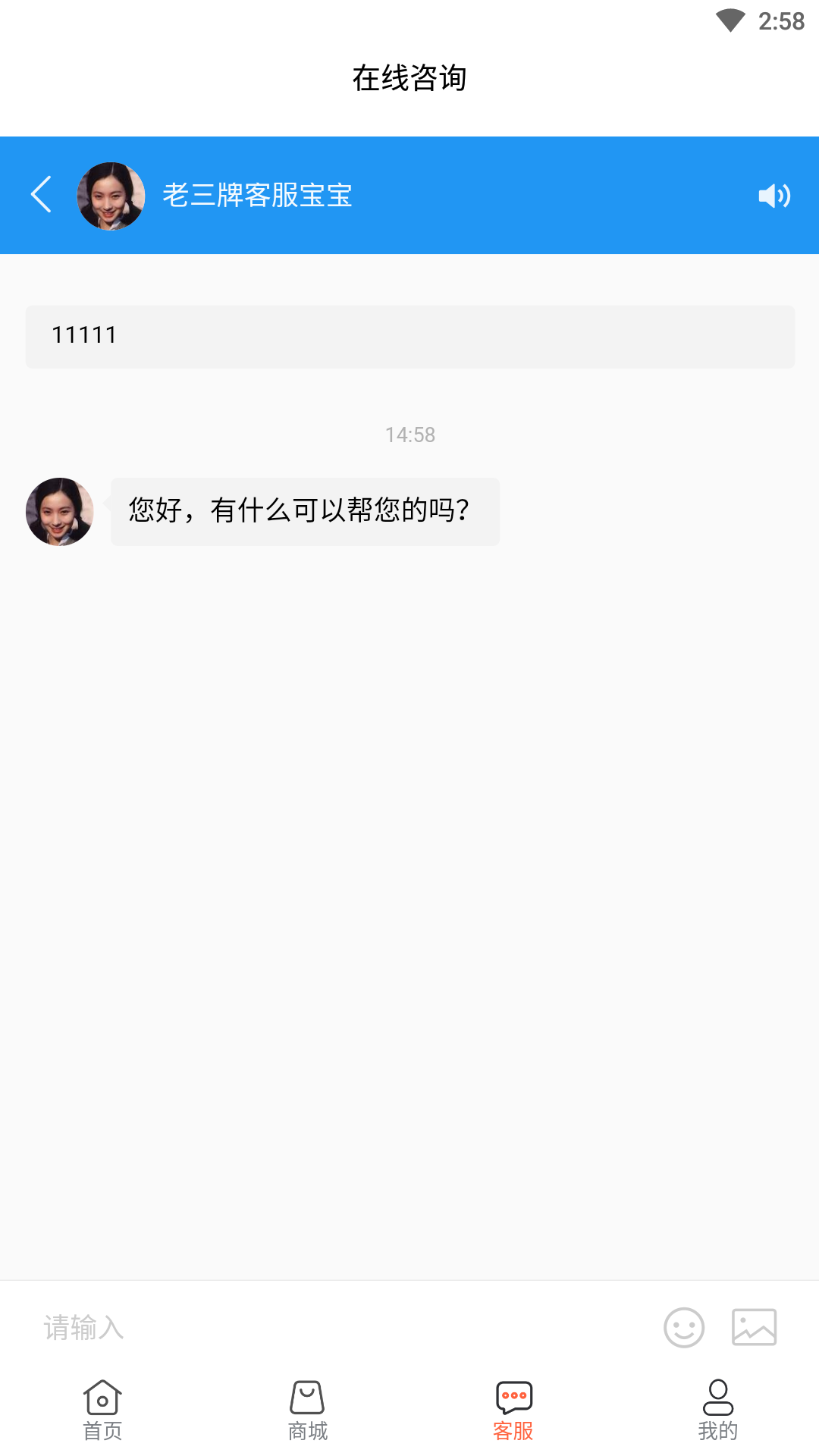Attach a picture to the message
Image resolution: width=819 pixels, height=1456 pixels.
[754, 1328]
